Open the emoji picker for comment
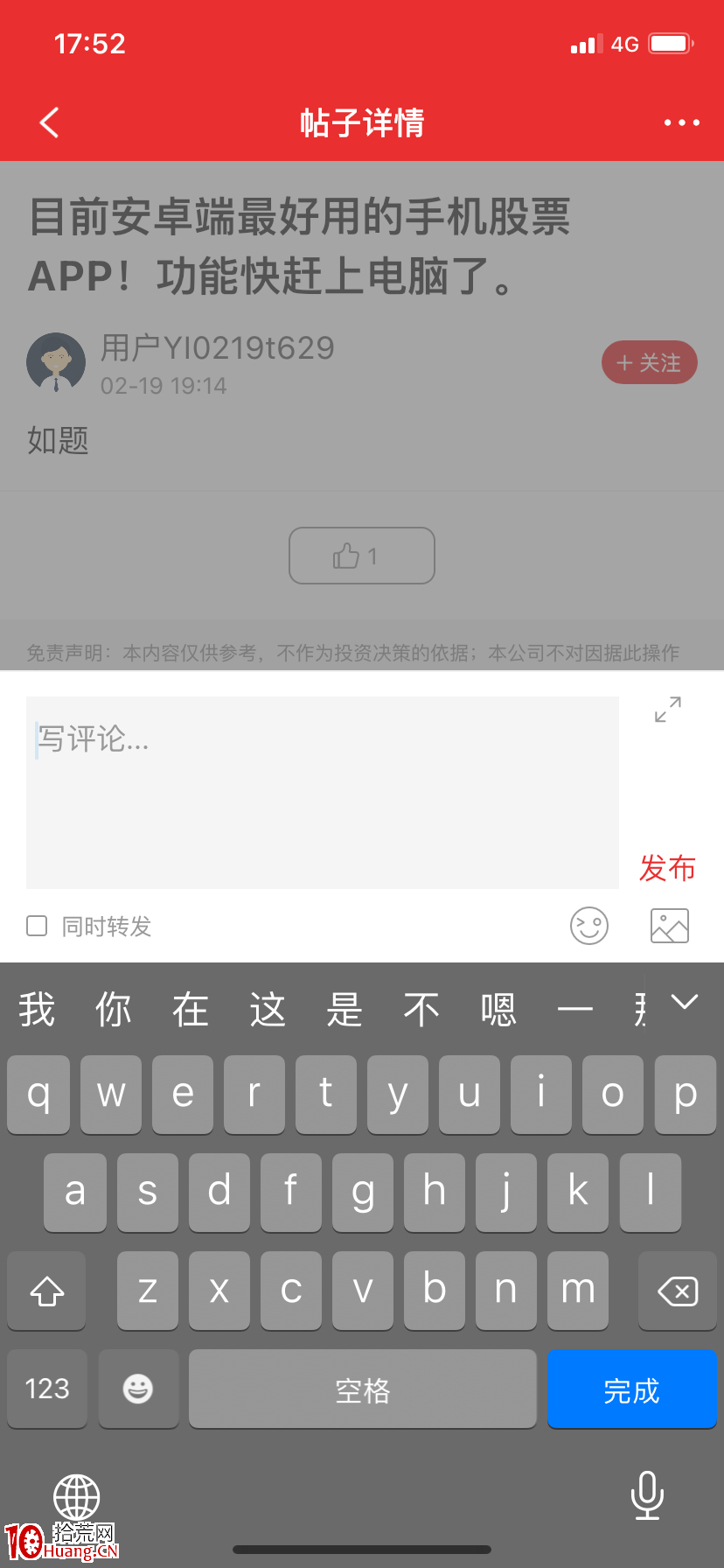This screenshot has height=1568, width=724. point(589,926)
